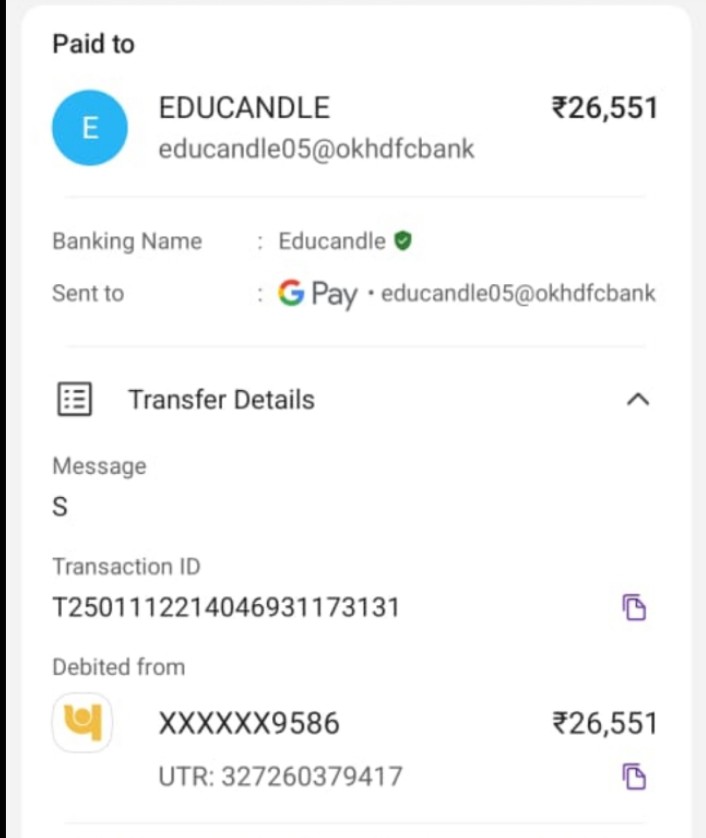This screenshot has width=706, height=838.
Task: Copy the Transaction ID
Action: tap(634, 607)
